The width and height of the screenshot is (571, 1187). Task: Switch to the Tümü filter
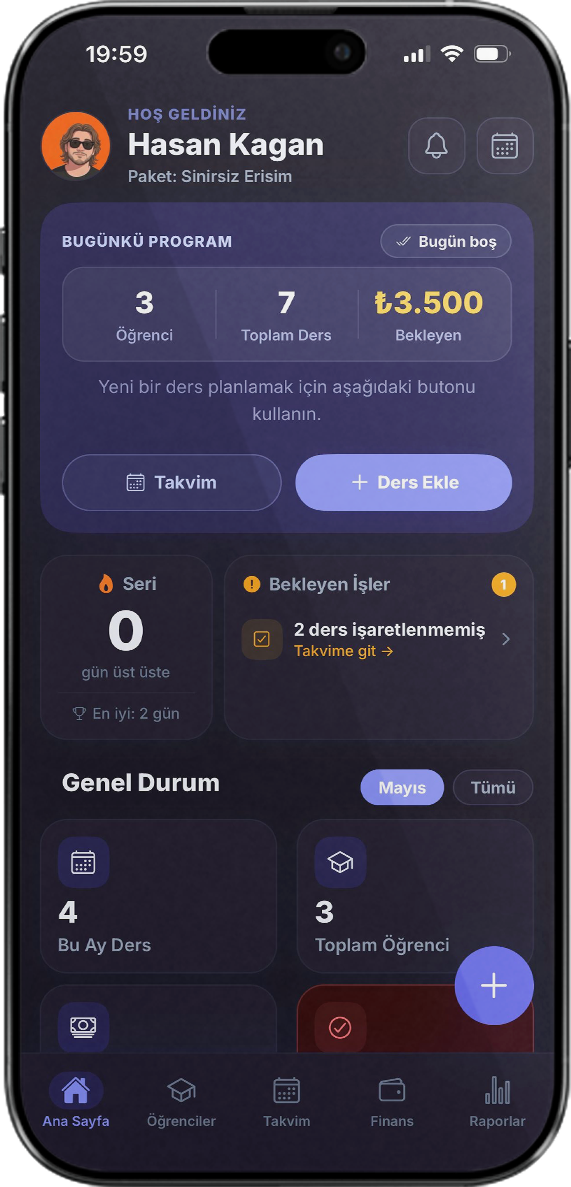tap(493, 787)
